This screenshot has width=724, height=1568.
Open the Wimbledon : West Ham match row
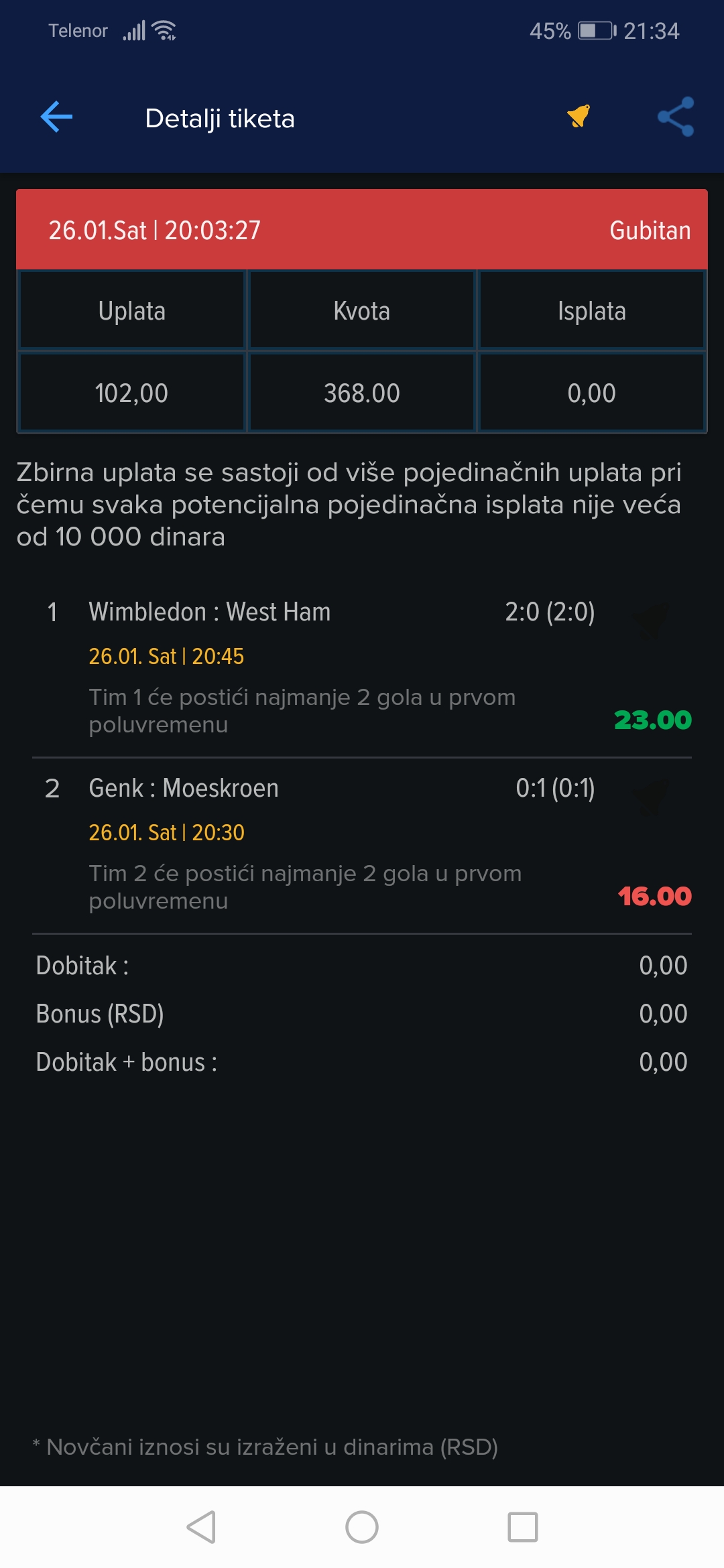(x=362, y=669)
